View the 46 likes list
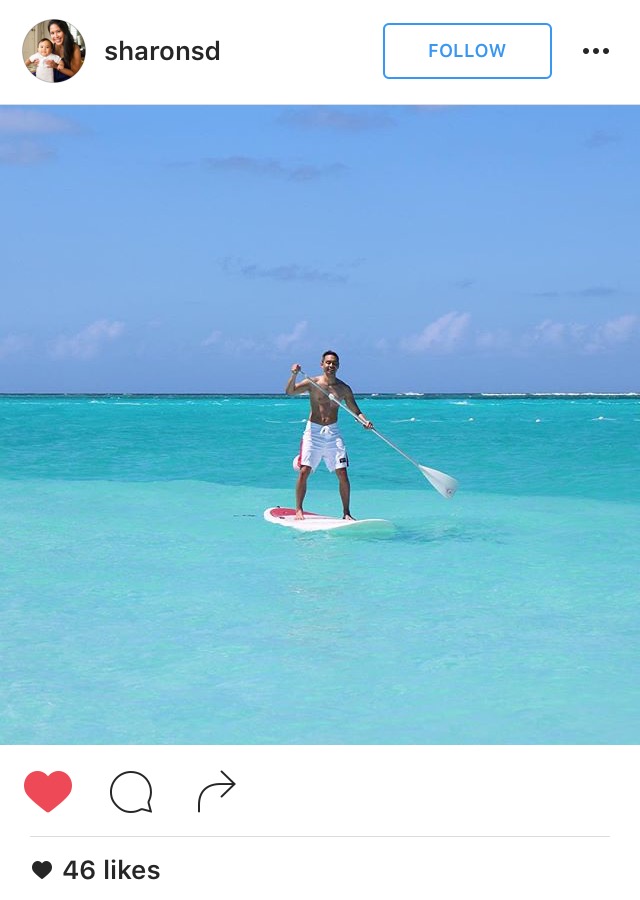Viewport: 640px width, 900px height. pyautogui.click(x=110, y=870)
